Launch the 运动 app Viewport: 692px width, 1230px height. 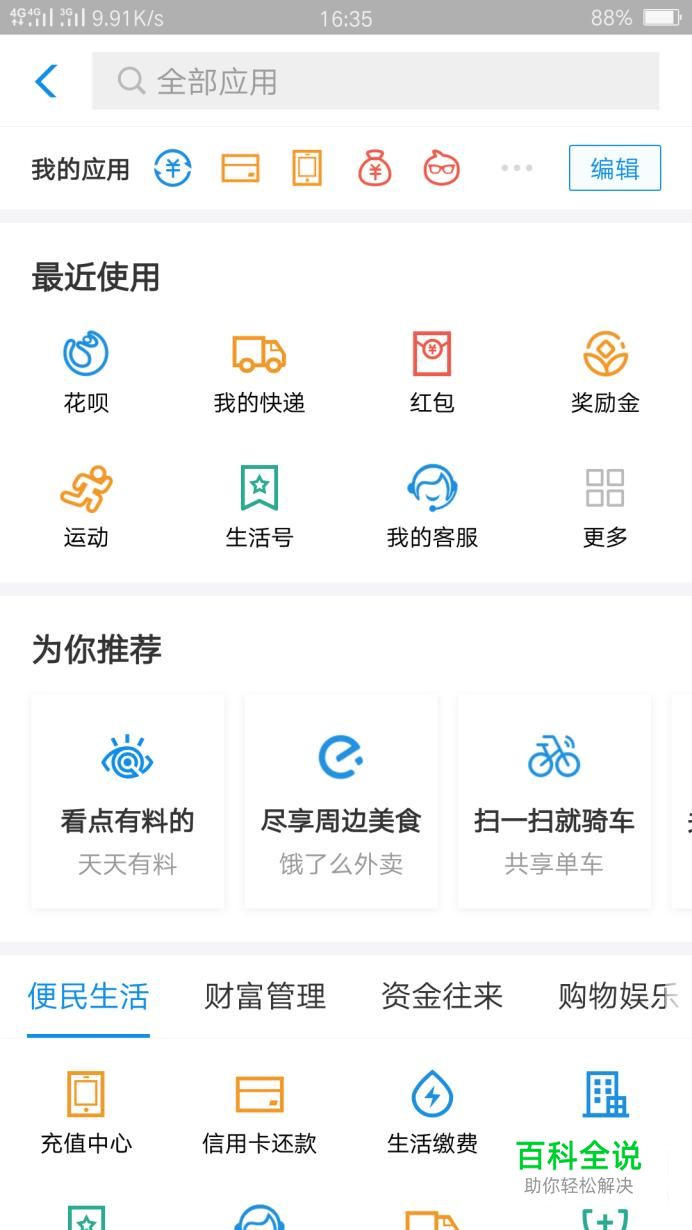click(x=86, y=506)
